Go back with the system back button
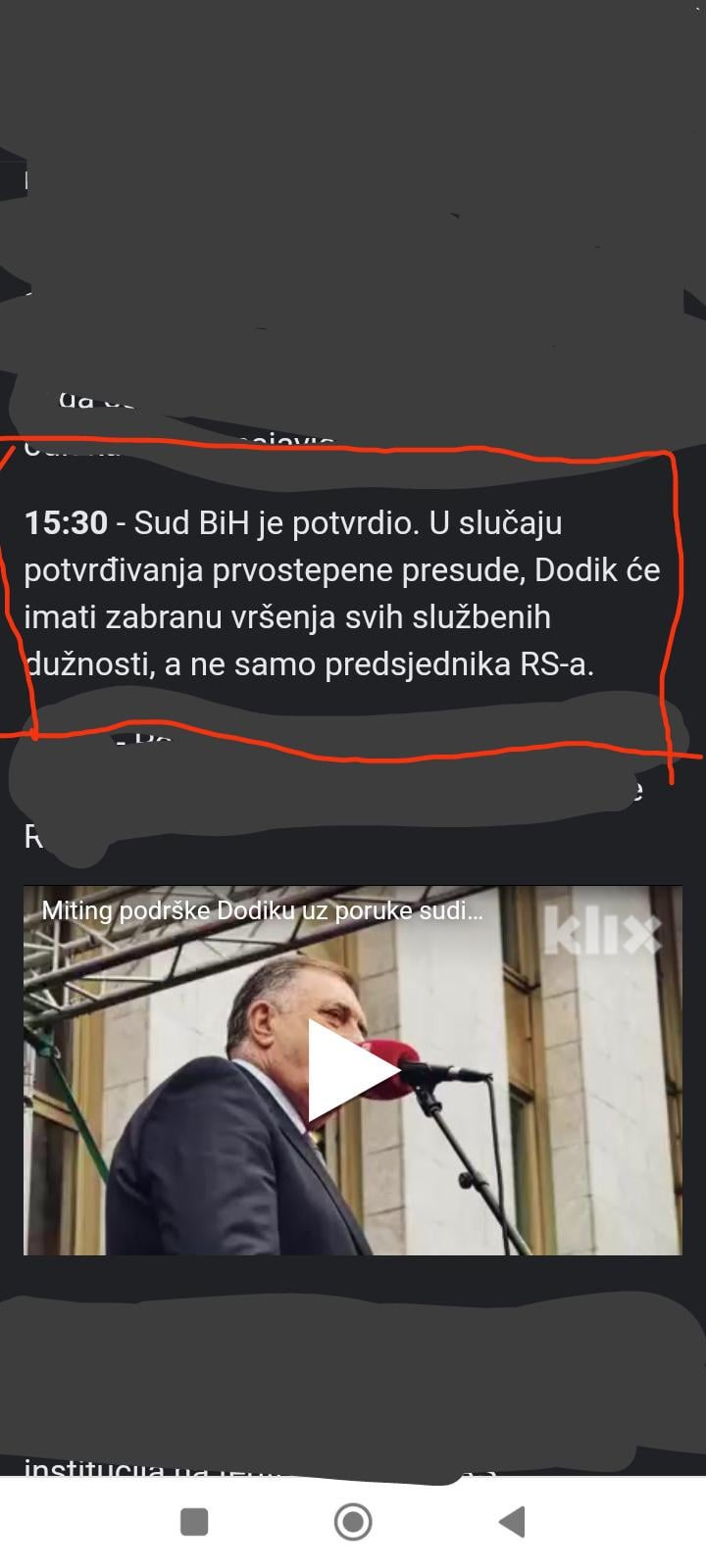This screenshot has width=706, height=1568. 512,1522
